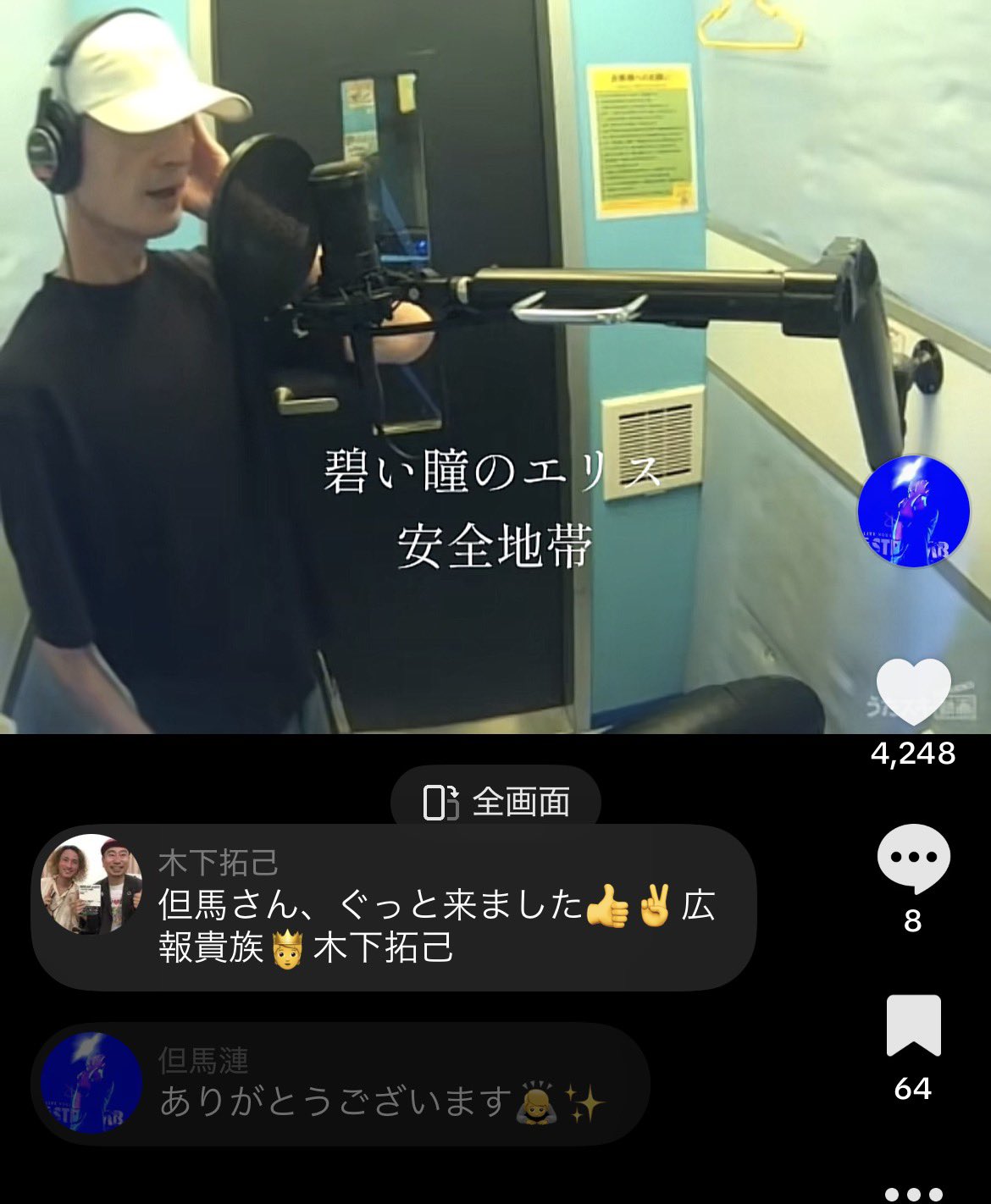991x1204 pixels.
Task: Bookmark this video
Action: pos(913,1025)
